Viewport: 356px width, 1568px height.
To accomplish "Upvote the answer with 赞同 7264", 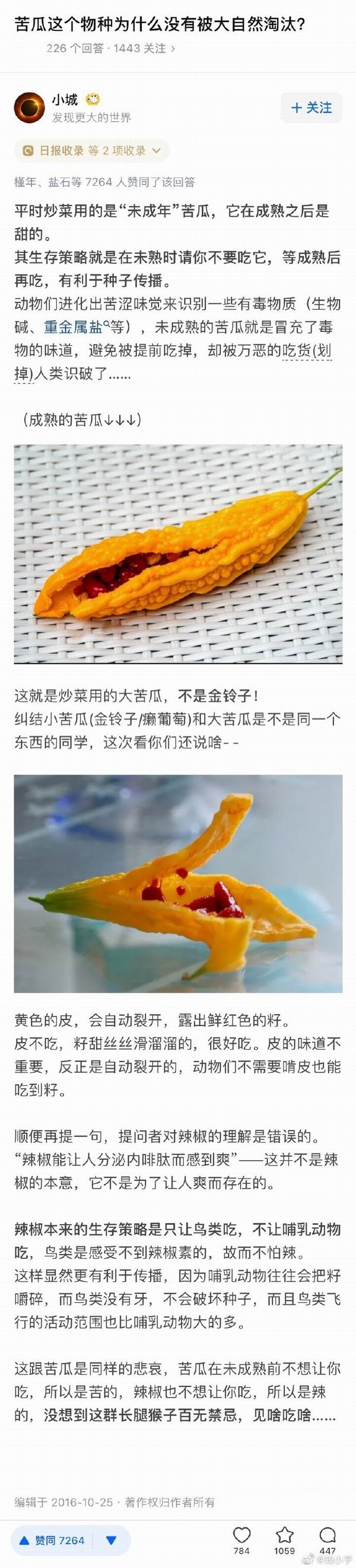I will click(52, 1541).
